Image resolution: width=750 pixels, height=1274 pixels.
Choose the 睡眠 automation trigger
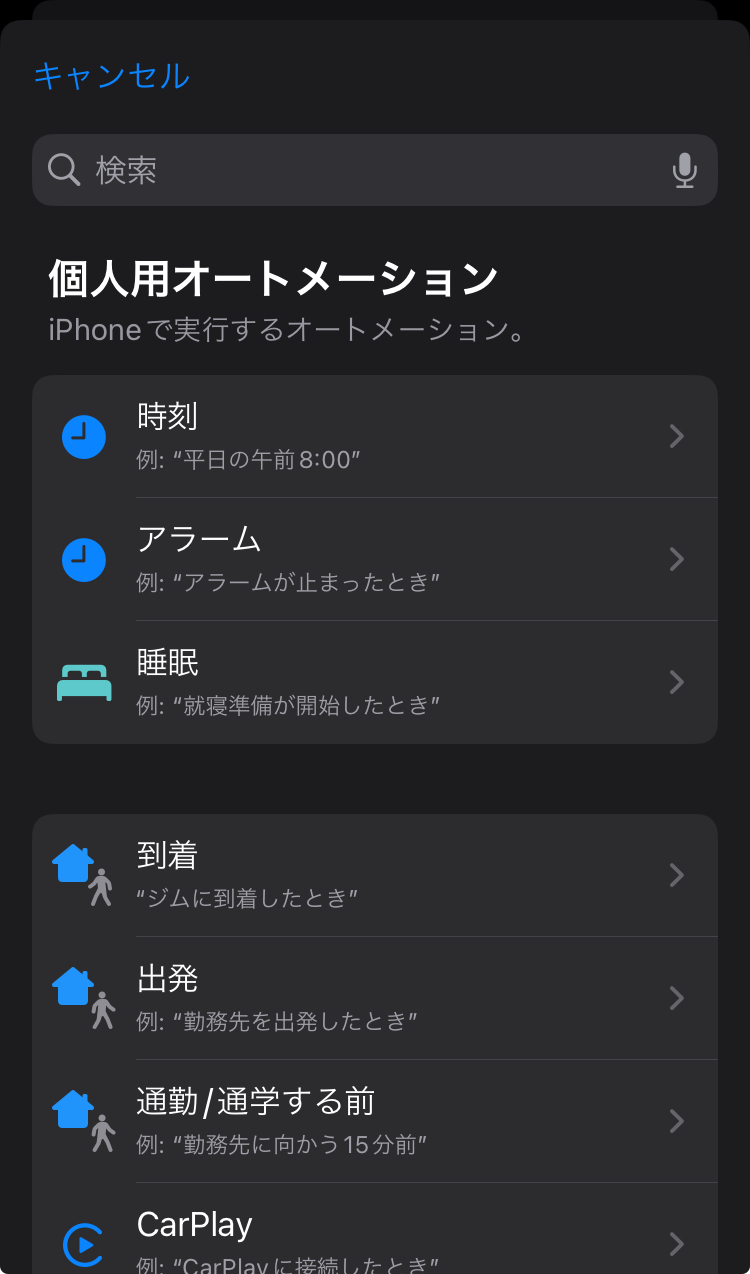click(x=375, y=682)
